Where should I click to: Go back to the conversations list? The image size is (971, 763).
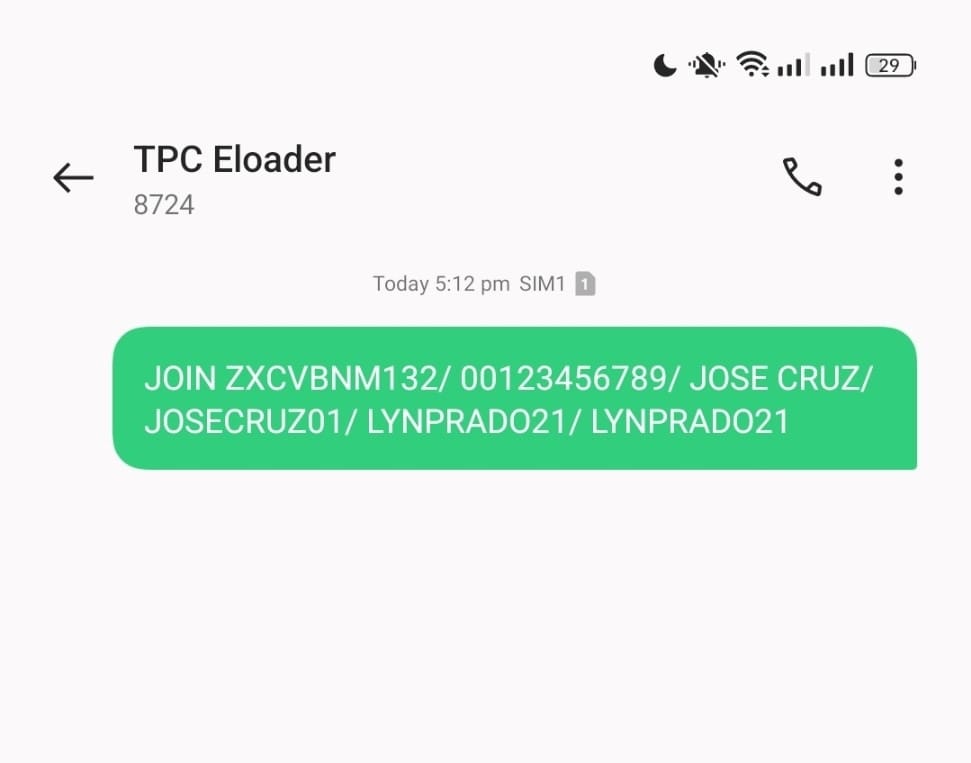click(x=73, y=178)
